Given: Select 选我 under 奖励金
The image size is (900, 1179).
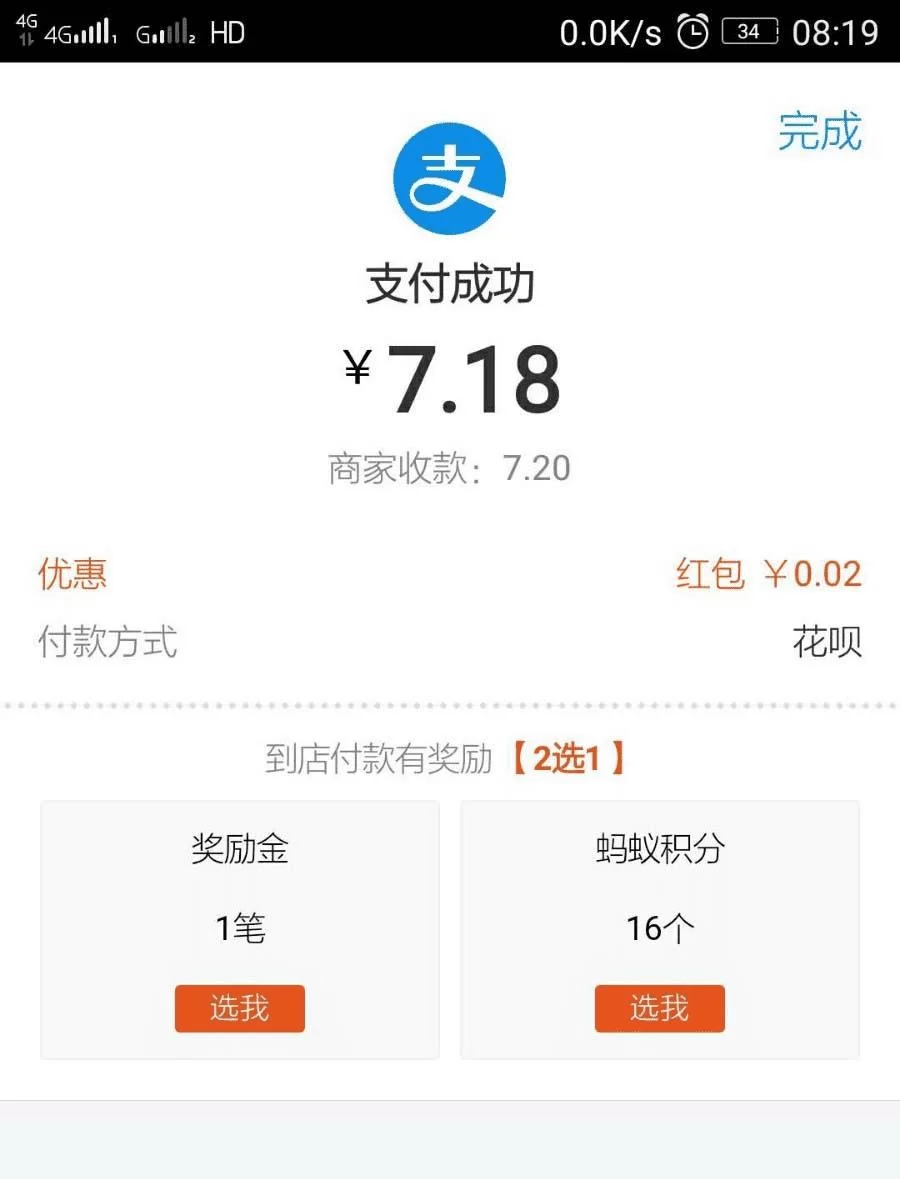Looking at the screenshot, I should coord(239,1008).
